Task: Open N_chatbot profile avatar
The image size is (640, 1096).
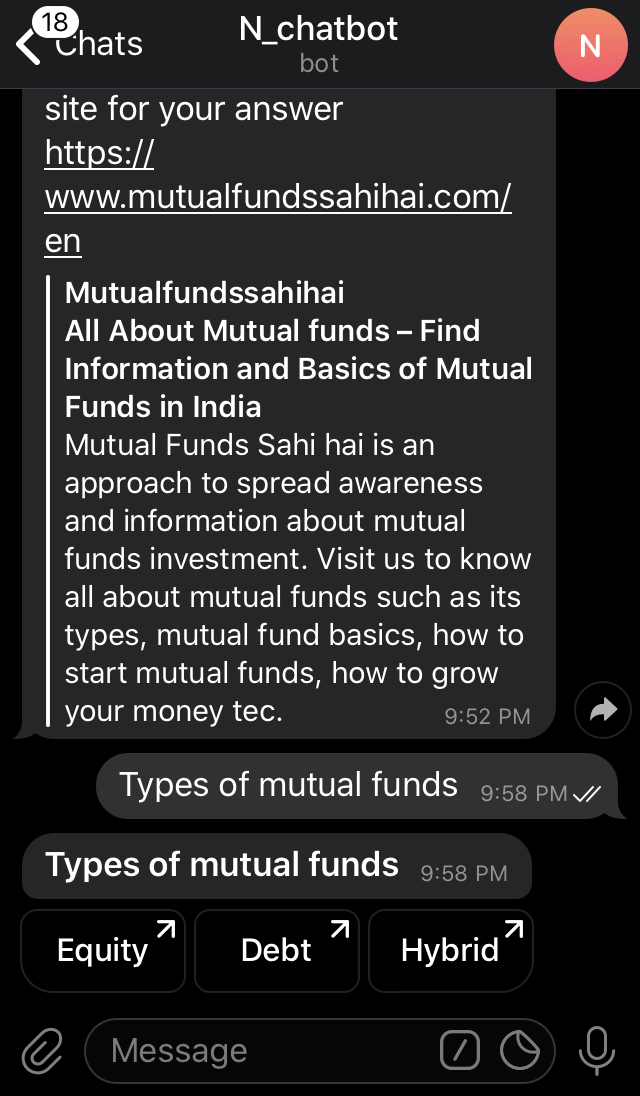Action: (590, 45)
